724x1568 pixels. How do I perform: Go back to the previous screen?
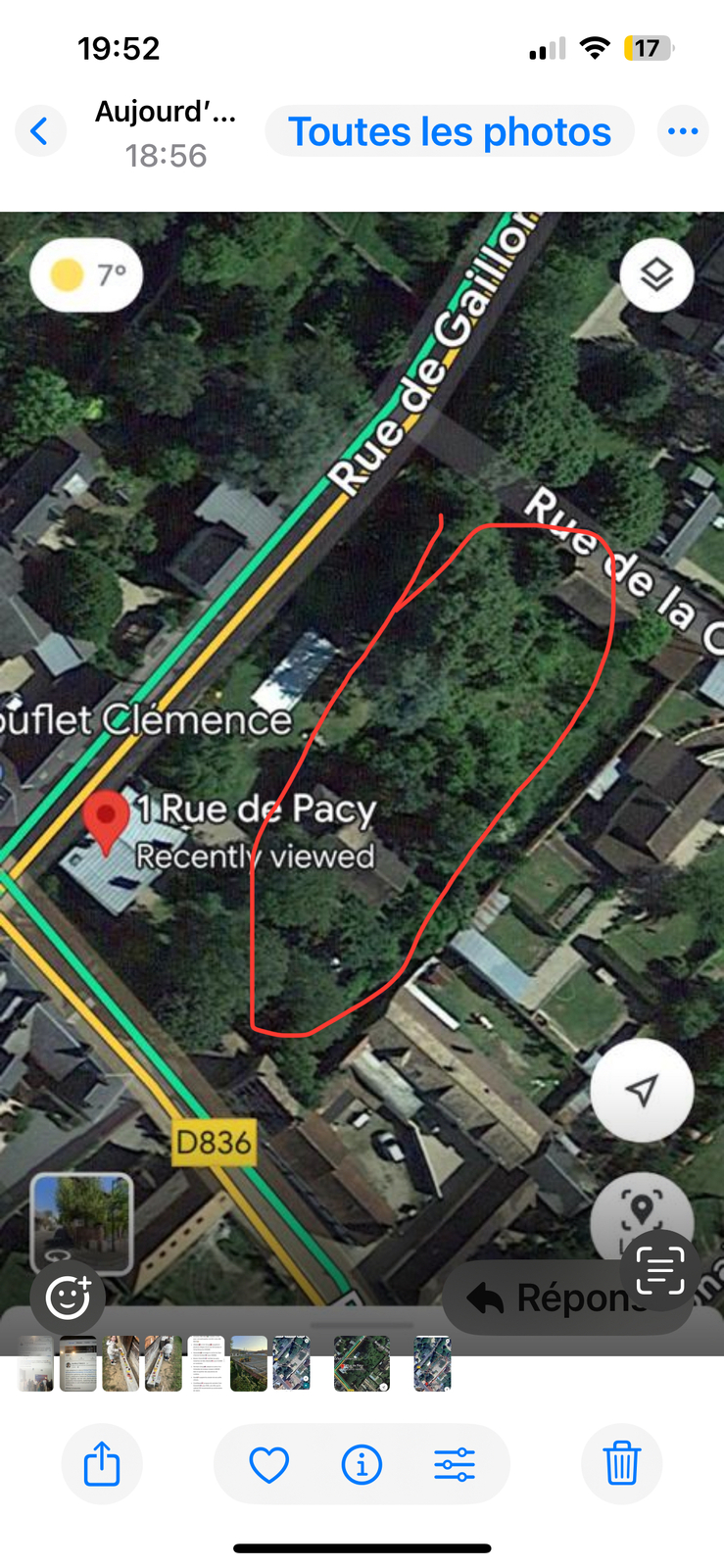point(40,131)
